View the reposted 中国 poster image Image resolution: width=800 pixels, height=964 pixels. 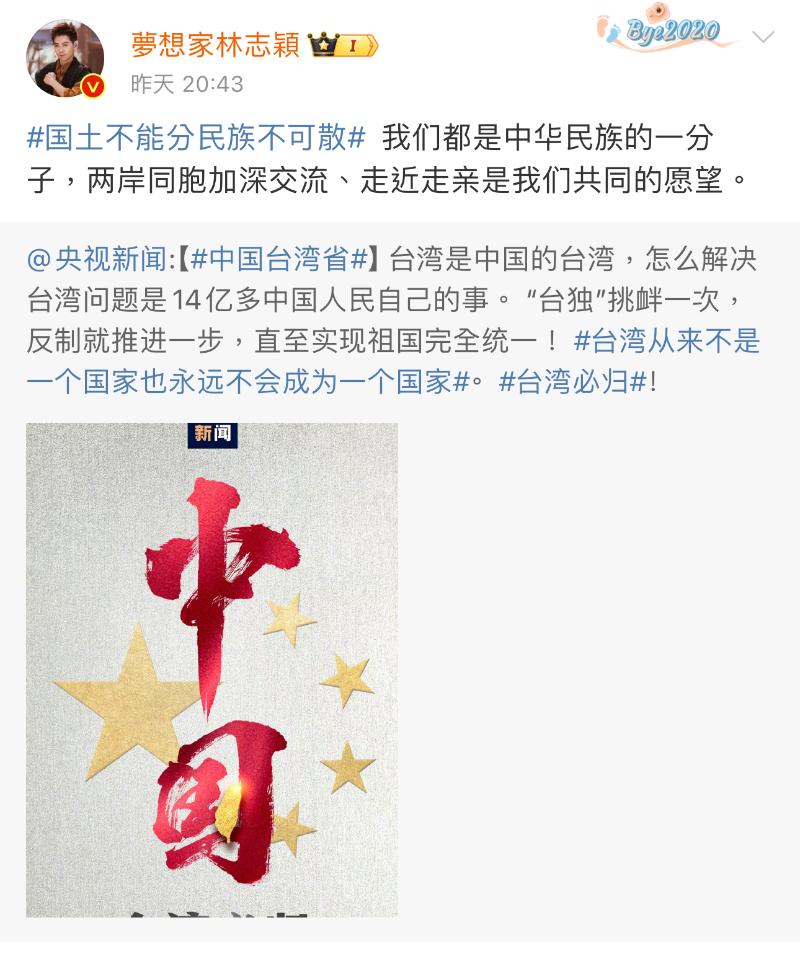point(212,669)
